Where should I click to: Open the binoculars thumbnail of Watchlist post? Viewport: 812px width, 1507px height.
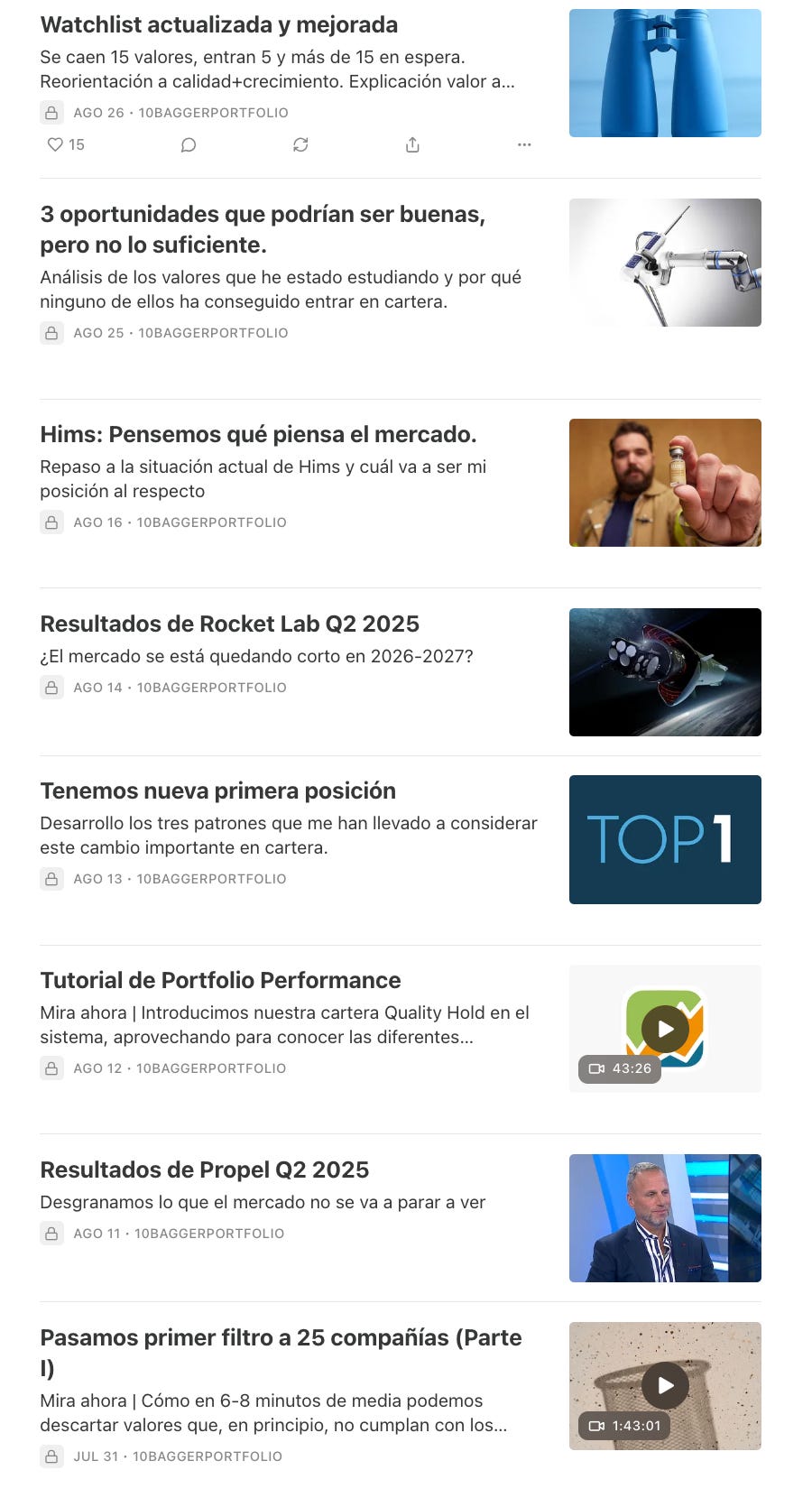[x=665, y=73]
